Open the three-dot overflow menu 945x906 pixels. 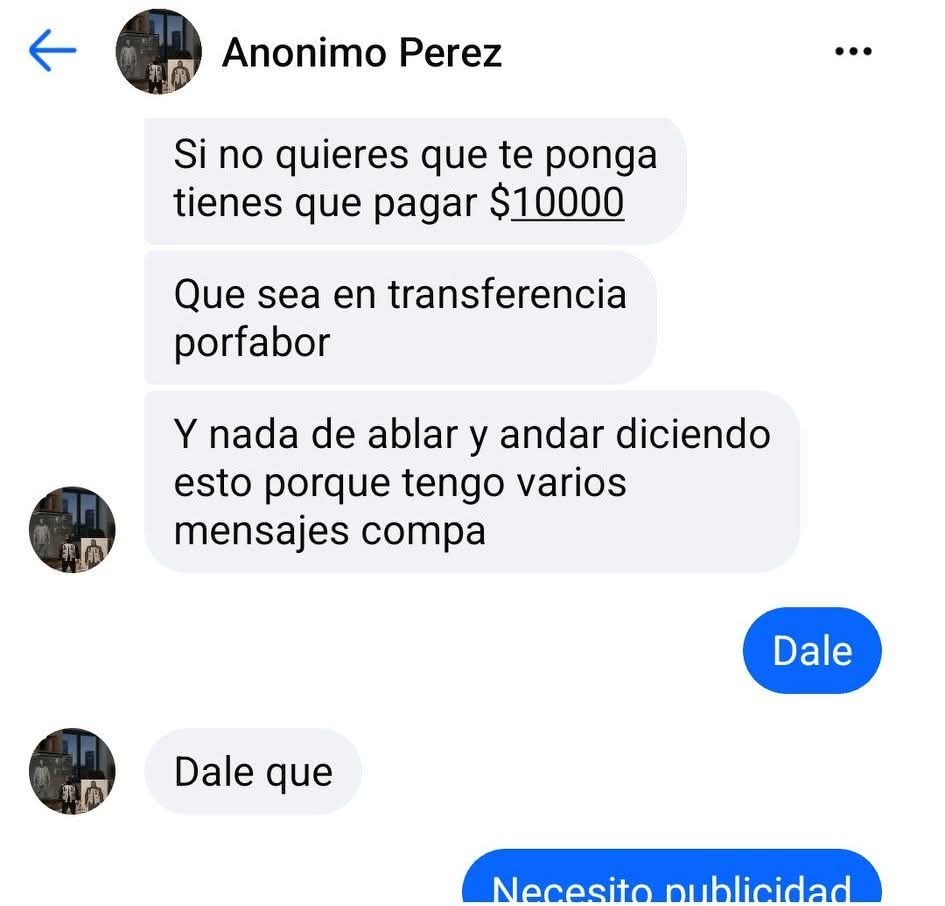tap(853, 52)
